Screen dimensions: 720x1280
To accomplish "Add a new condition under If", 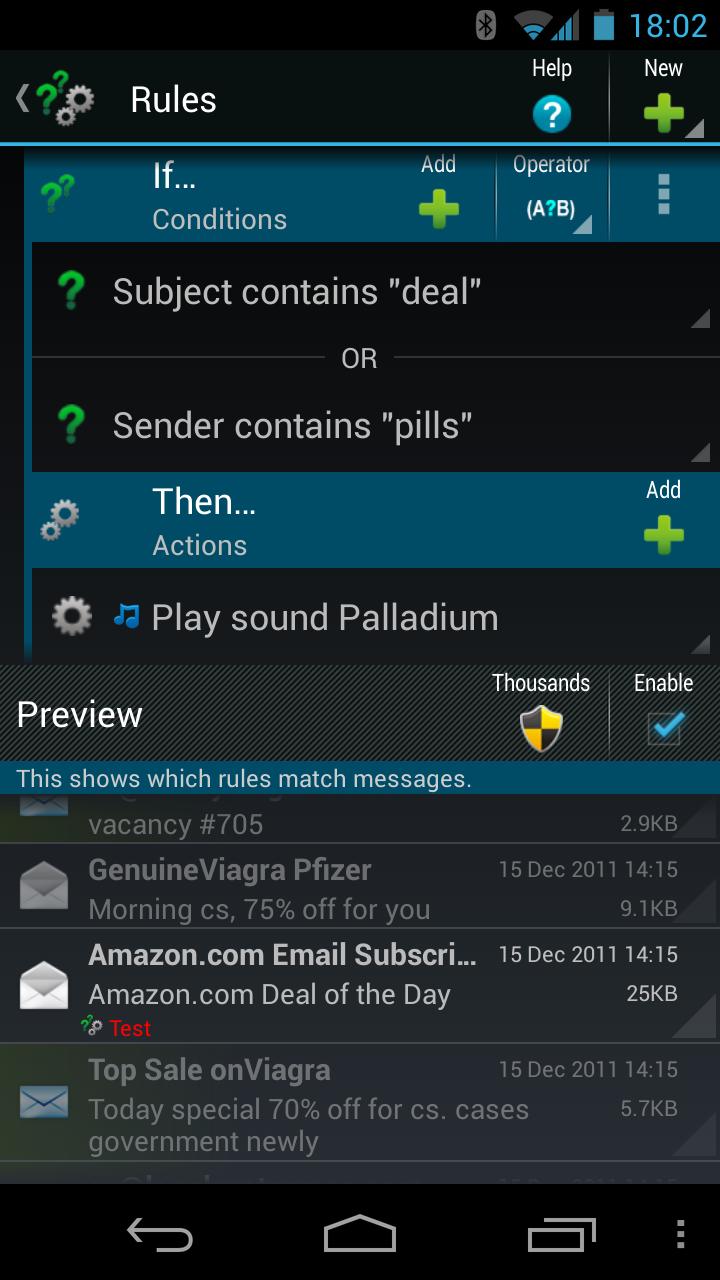I will click(438, 193).
